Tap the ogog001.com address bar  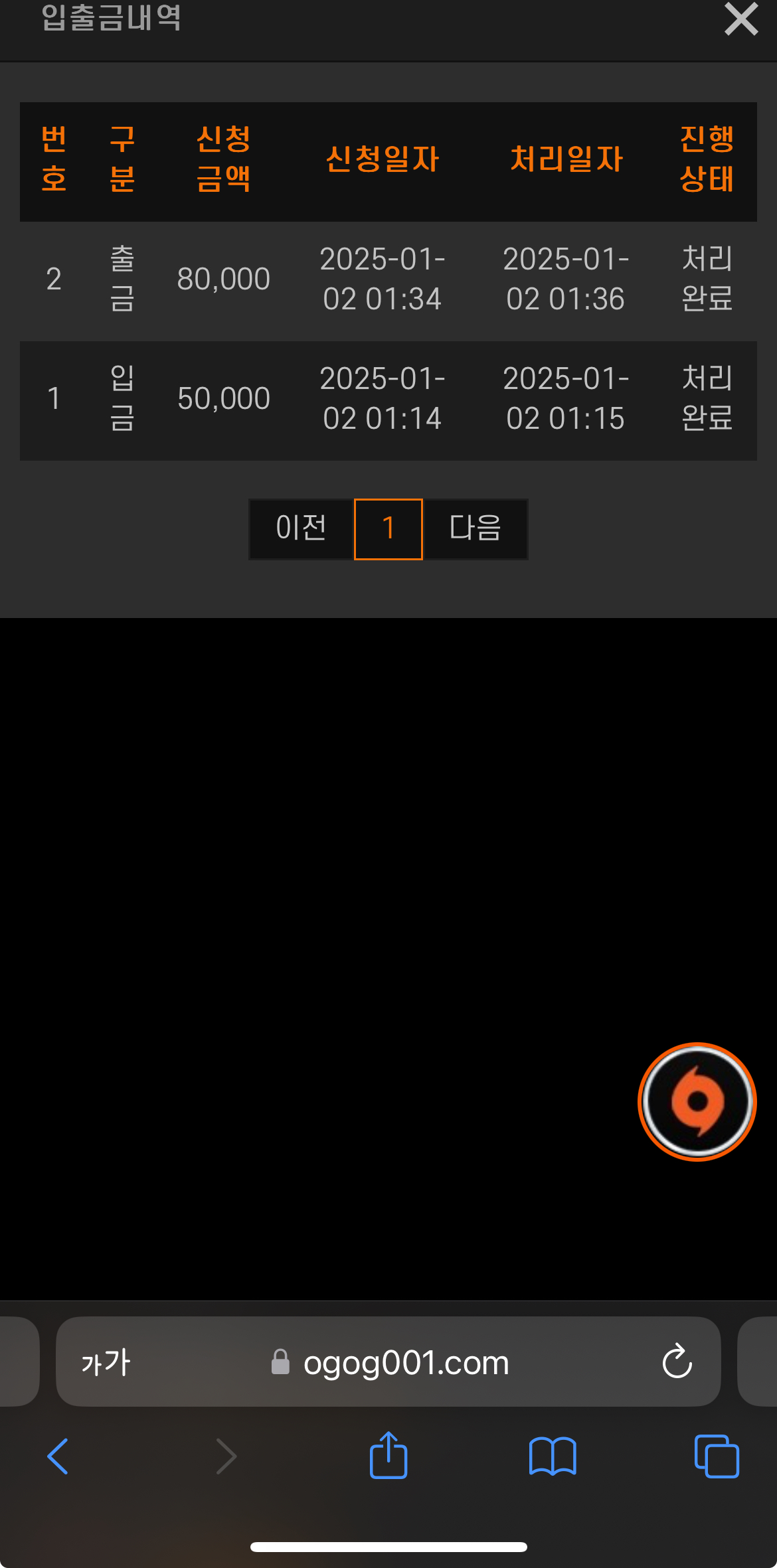[405, 1362]
